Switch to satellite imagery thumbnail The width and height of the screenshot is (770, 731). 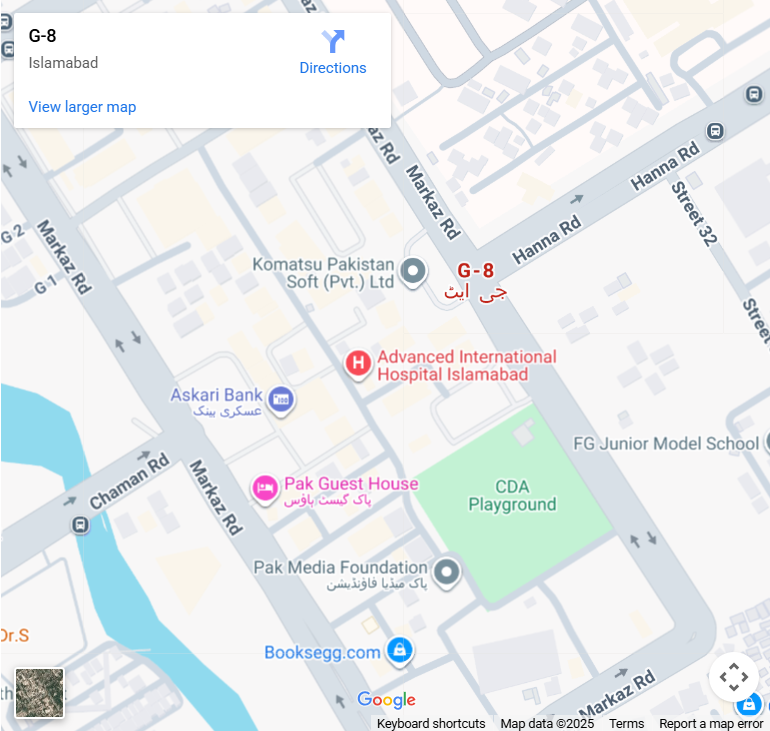[40, 693]
